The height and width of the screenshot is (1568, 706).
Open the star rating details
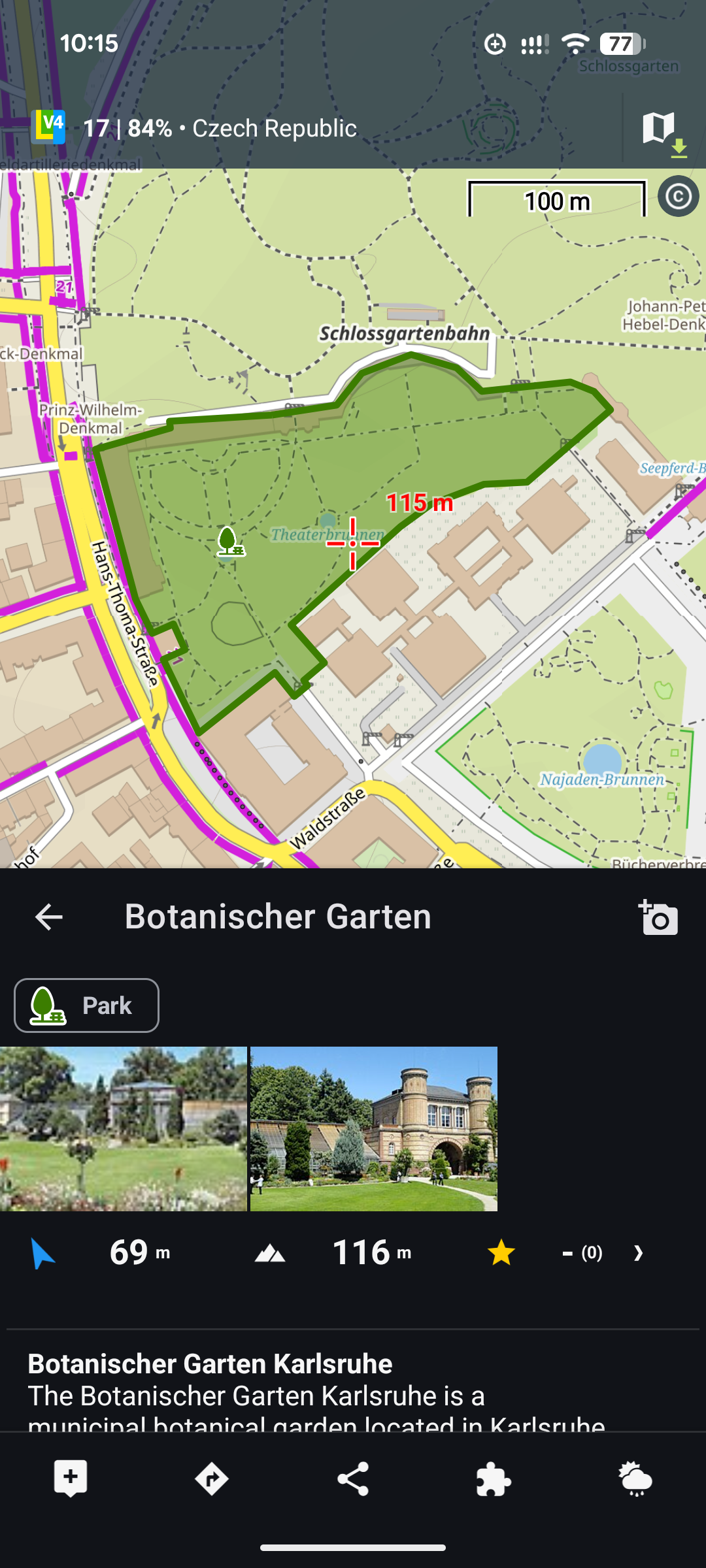pos(565,1253)
